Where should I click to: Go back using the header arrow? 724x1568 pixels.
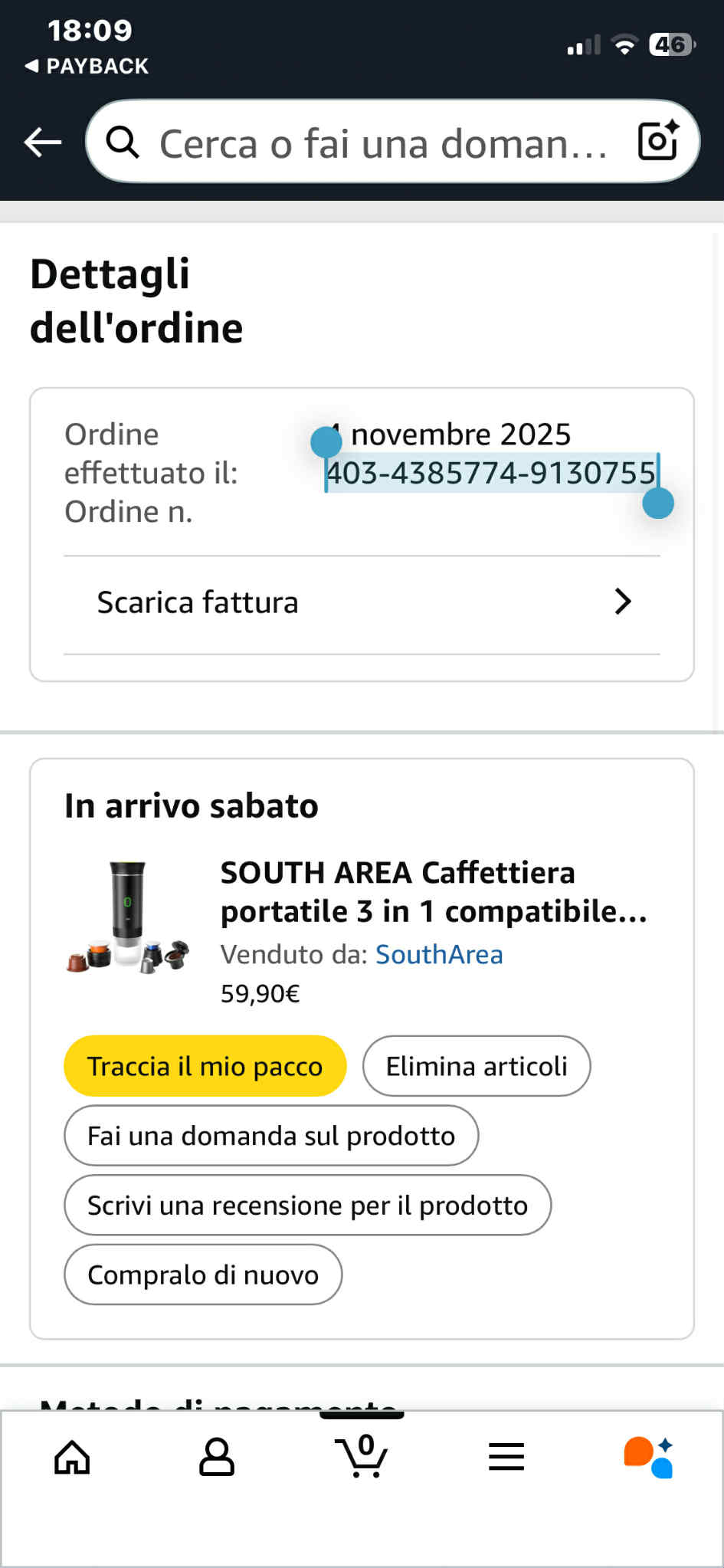click(x=43, y=143)
